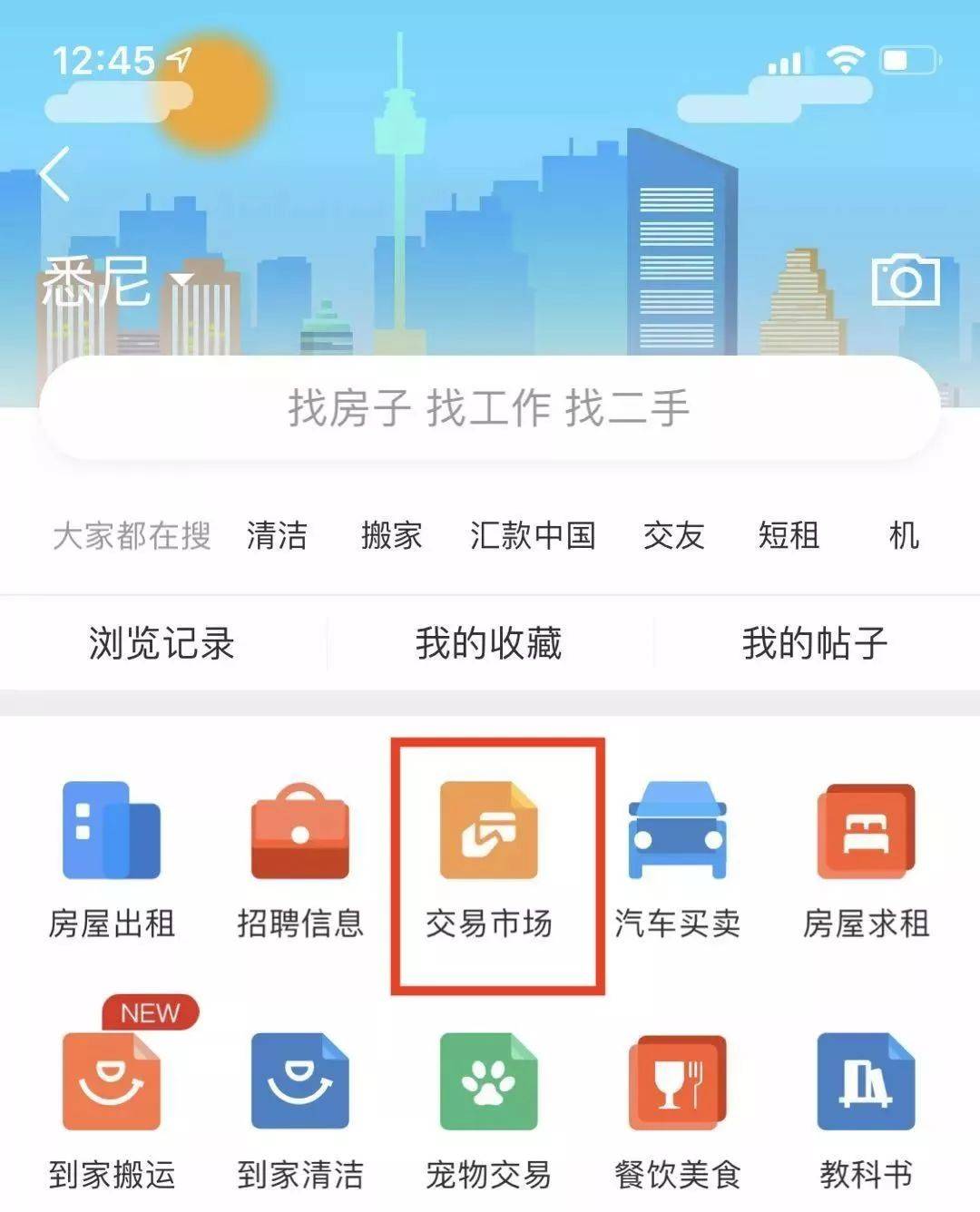
Task: Open the 房屋出租 category
Action: tap(111, 859)
